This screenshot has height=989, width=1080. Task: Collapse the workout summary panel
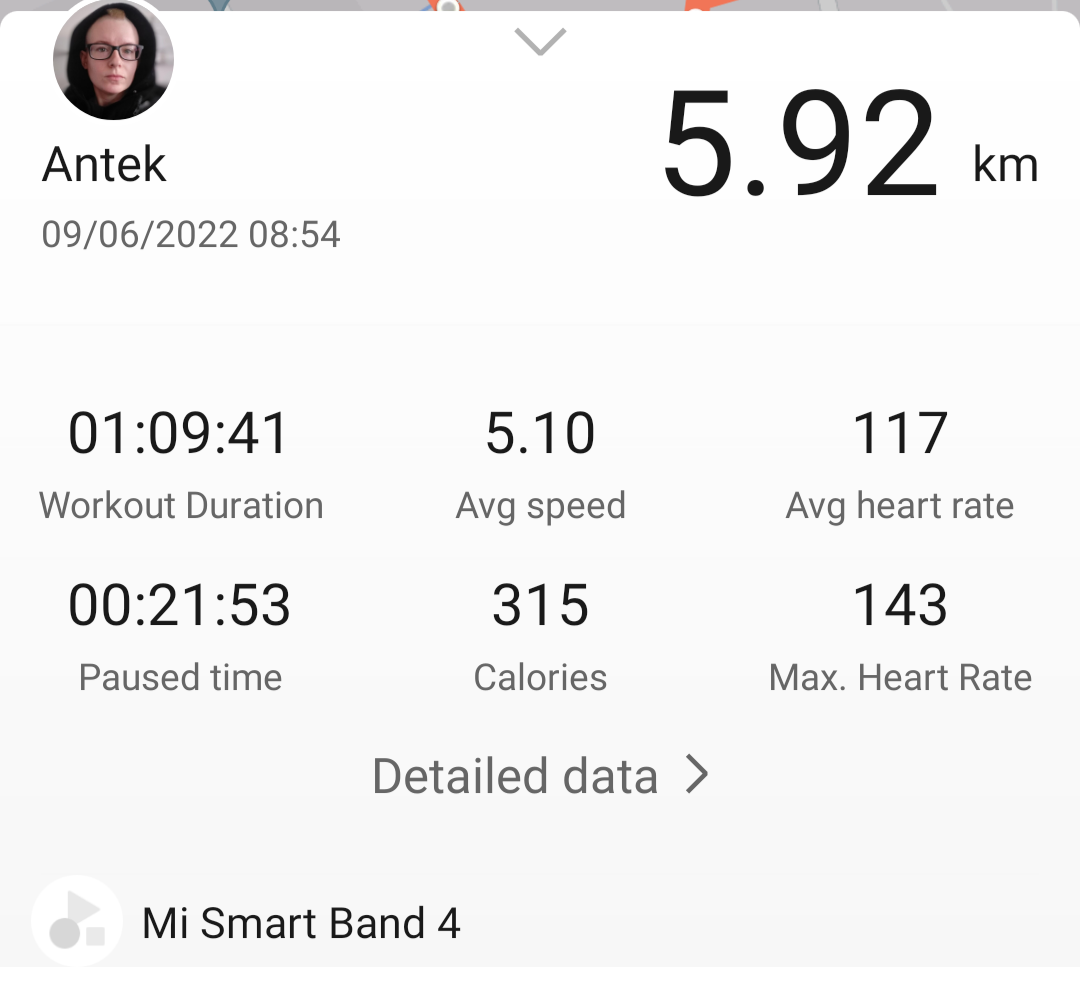point(540,42)
